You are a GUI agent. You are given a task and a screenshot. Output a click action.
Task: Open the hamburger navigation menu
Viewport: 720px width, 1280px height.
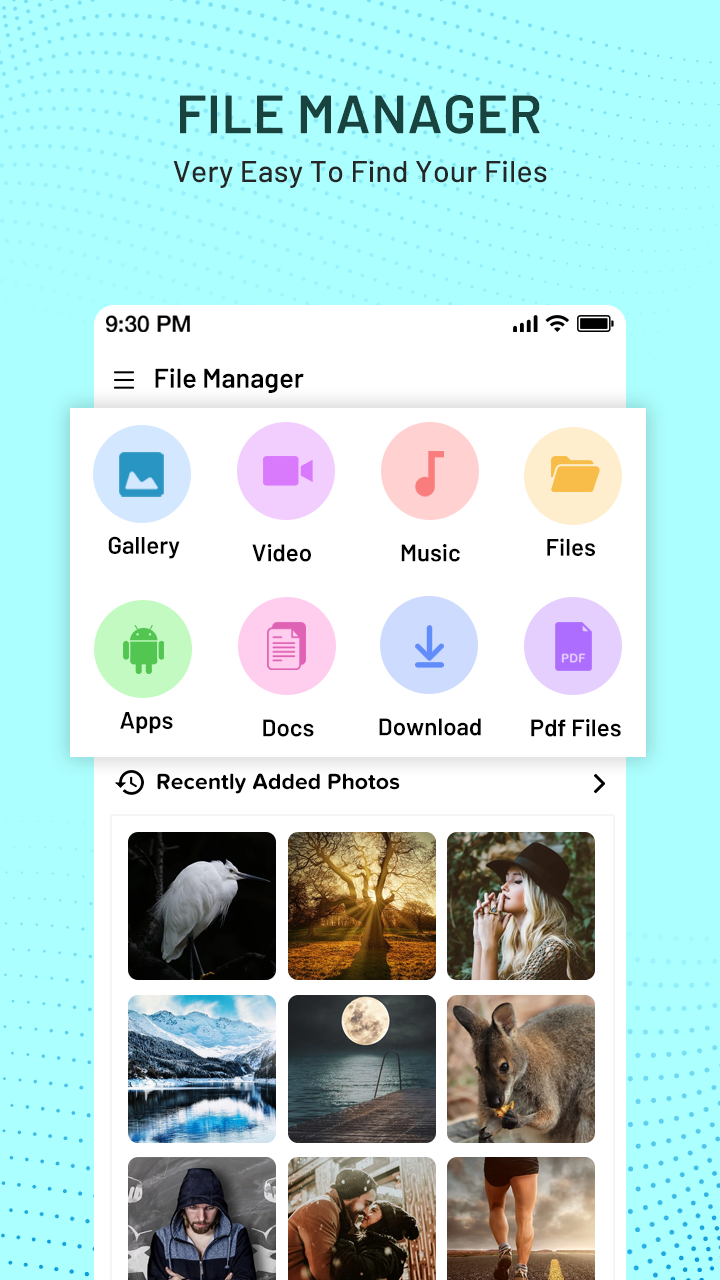(x=123, y=380)
